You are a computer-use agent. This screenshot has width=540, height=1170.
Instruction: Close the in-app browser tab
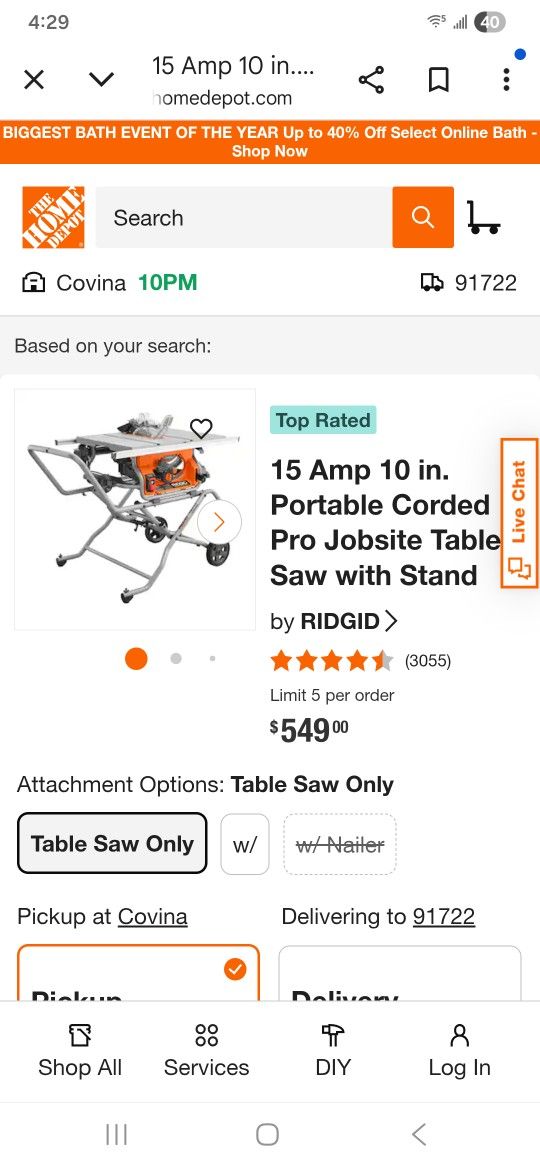pyautogui.click(x=34, y=79)
